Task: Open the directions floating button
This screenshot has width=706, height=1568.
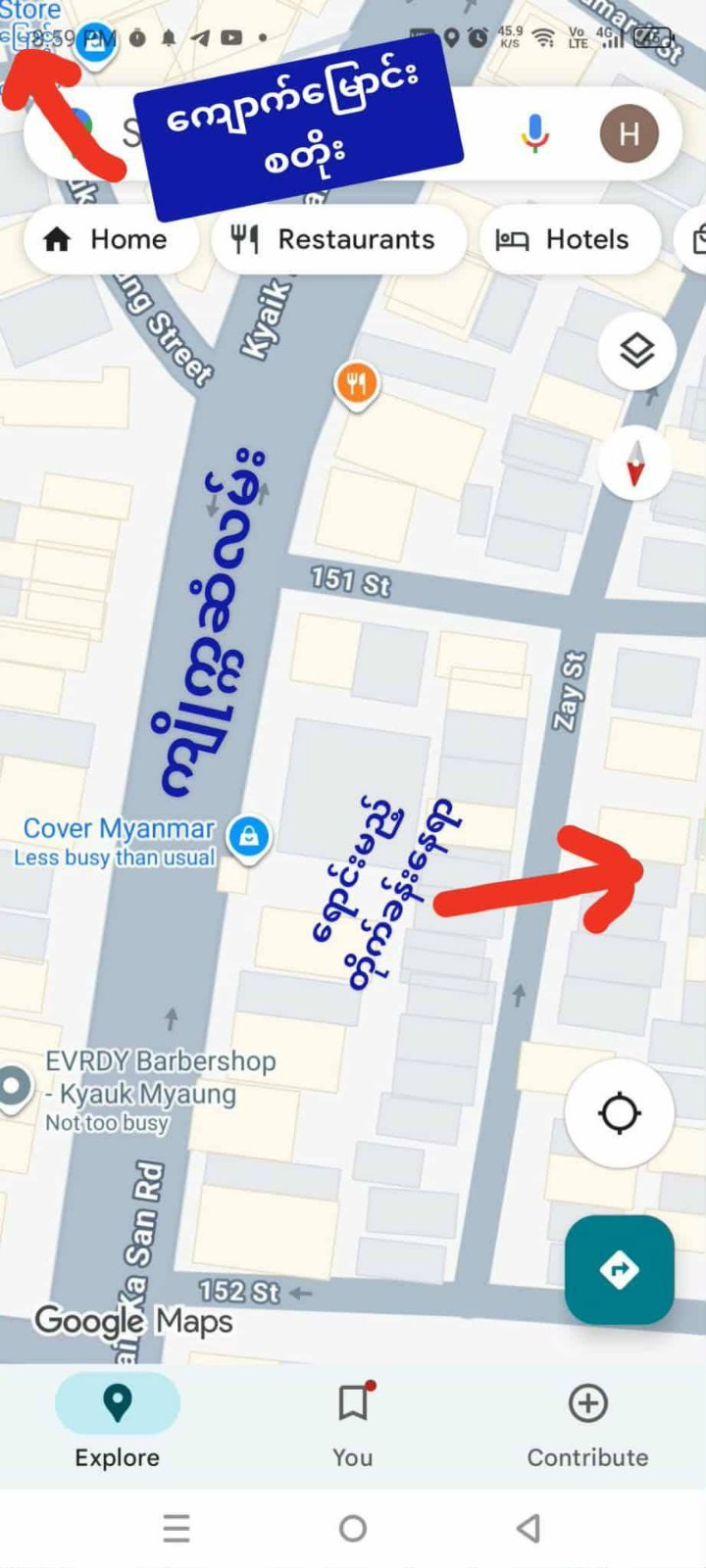Action: [619, 1270]
